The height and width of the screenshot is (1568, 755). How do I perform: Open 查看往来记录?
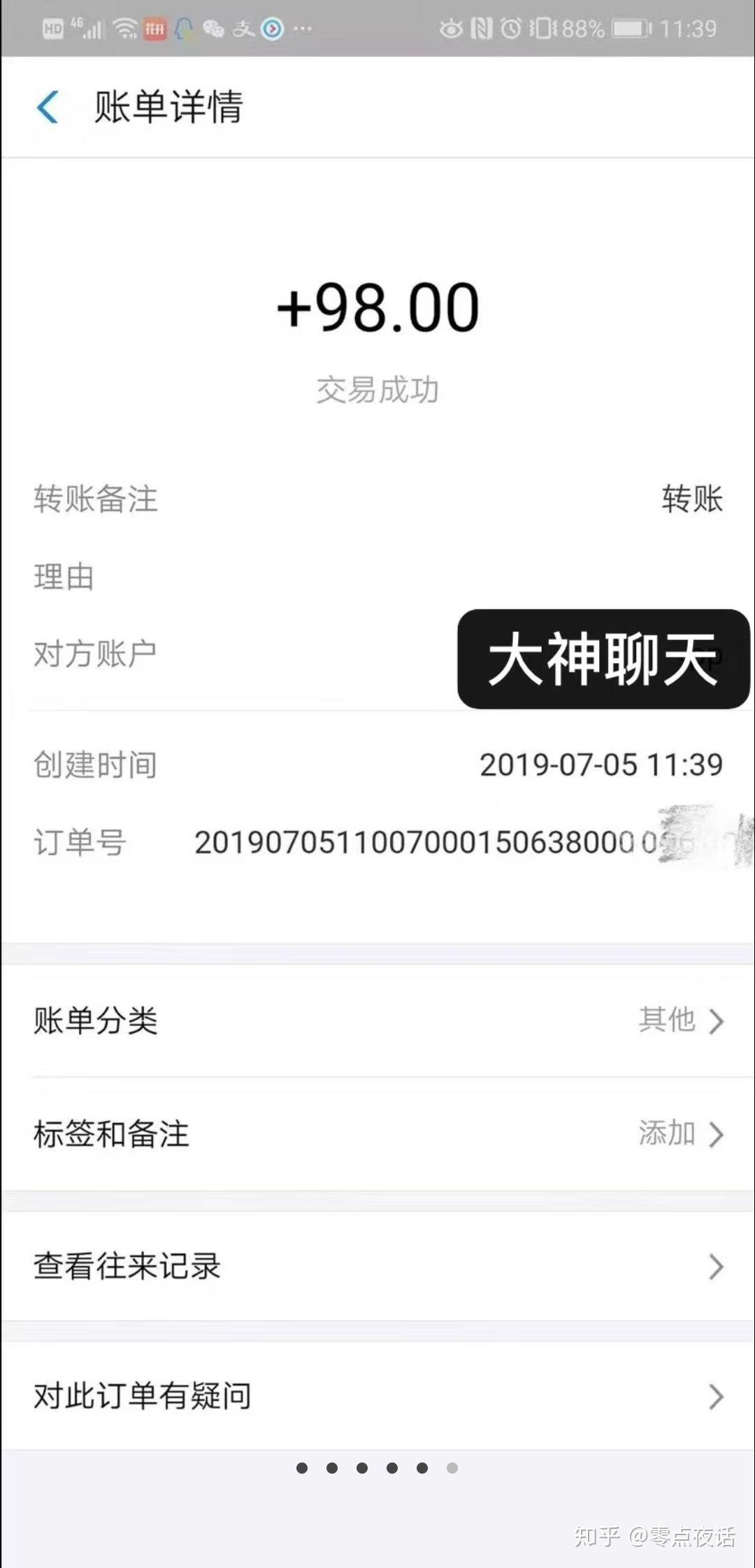click(x=377, y=1266)
